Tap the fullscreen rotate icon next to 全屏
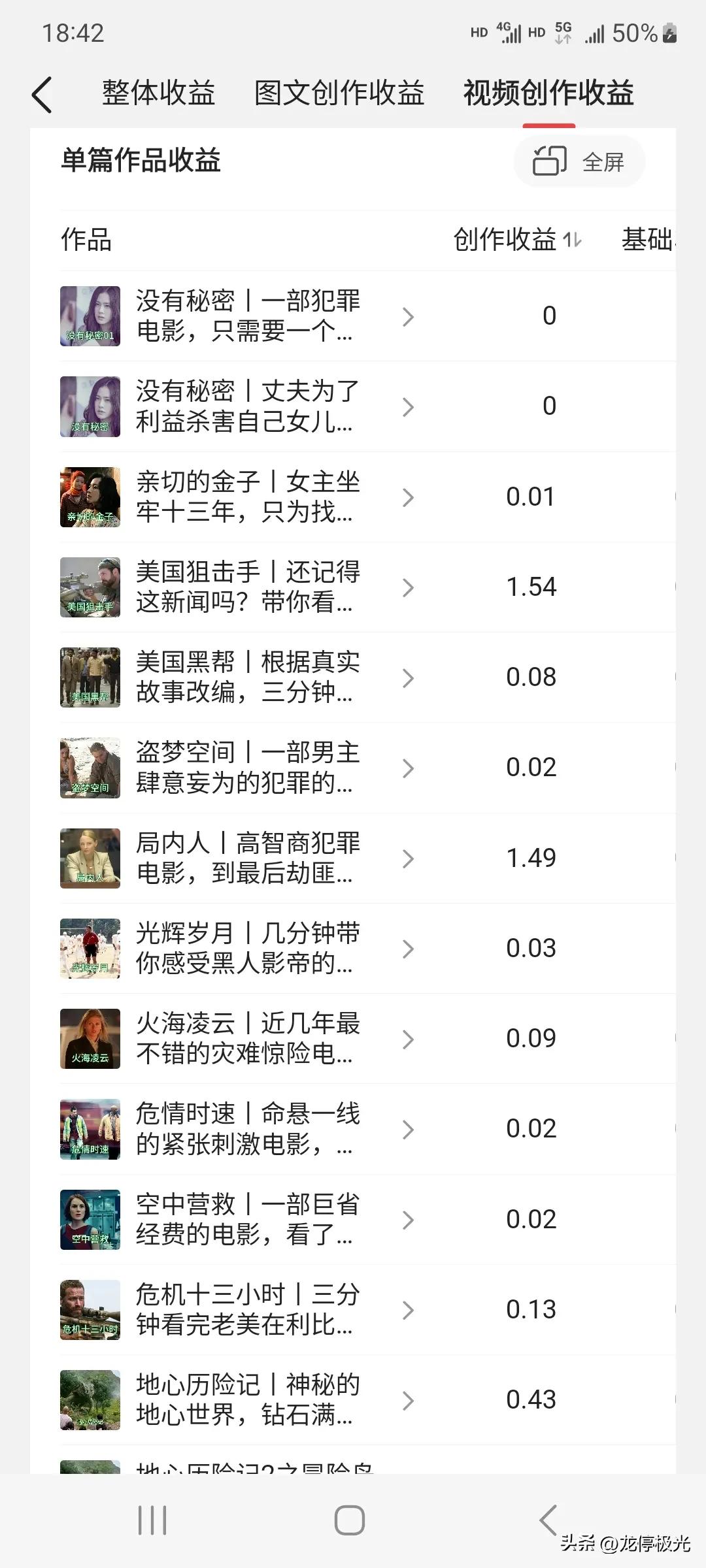 [x=550, y=161]
